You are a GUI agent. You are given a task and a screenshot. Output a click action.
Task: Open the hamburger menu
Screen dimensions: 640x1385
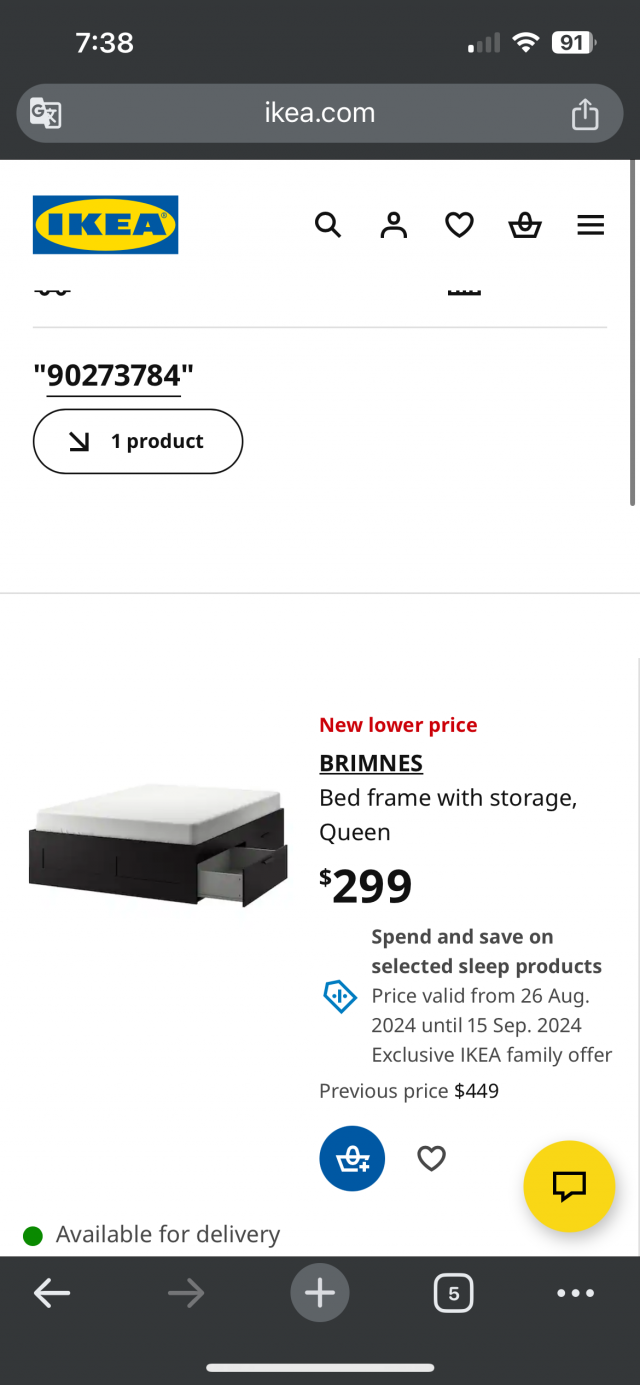pyautogui.click(x=591, y=225)
